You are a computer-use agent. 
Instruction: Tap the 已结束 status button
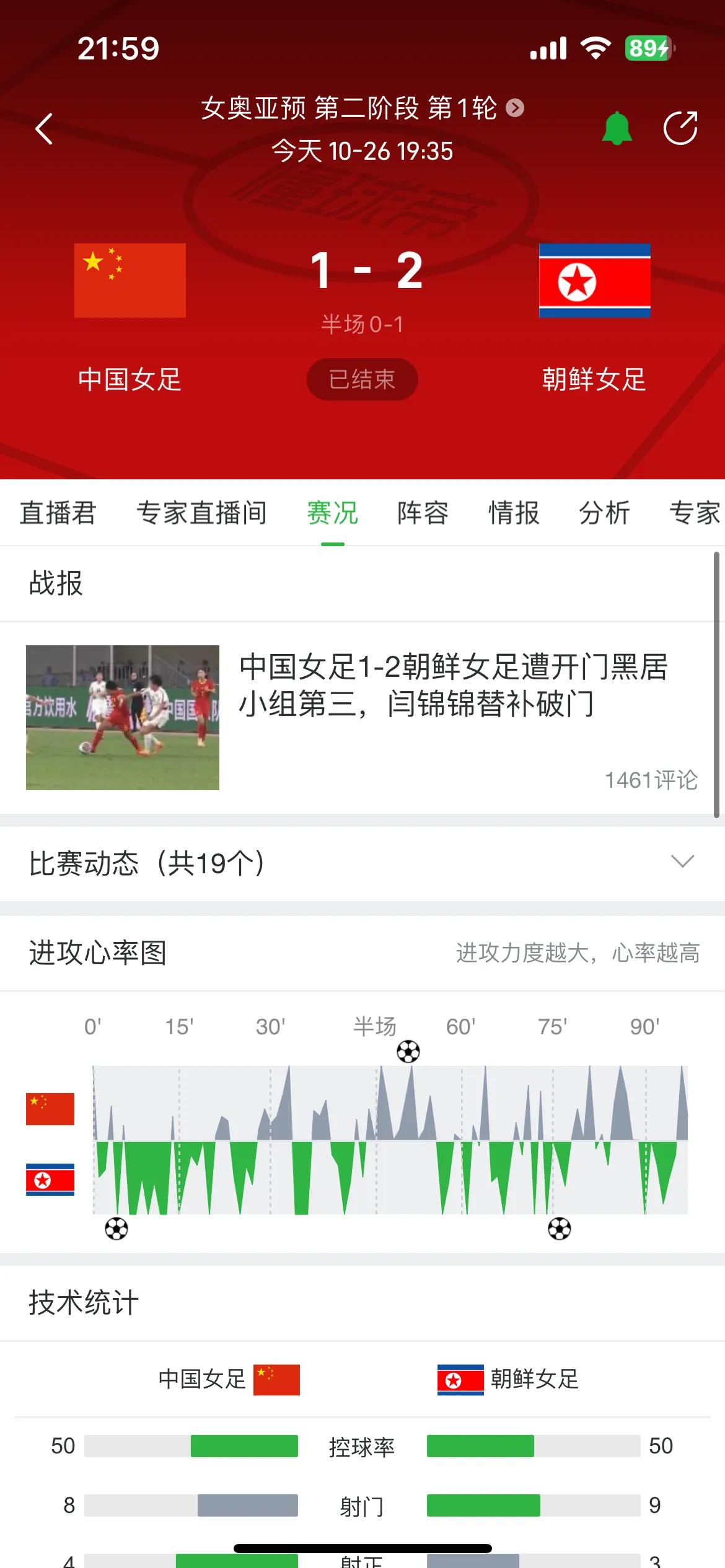tap(362, 380)
